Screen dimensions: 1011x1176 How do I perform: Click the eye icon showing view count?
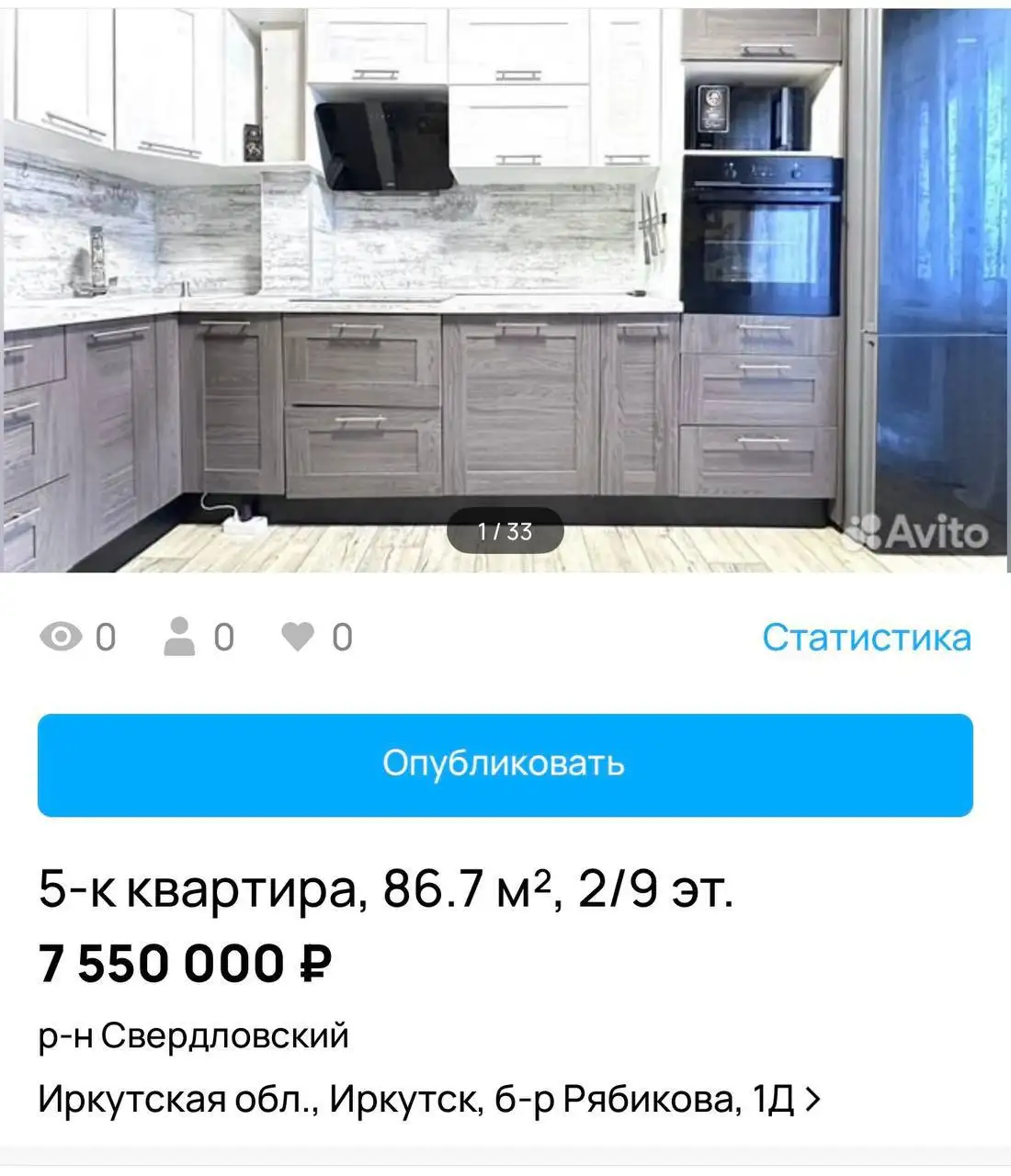click(61, 634)
